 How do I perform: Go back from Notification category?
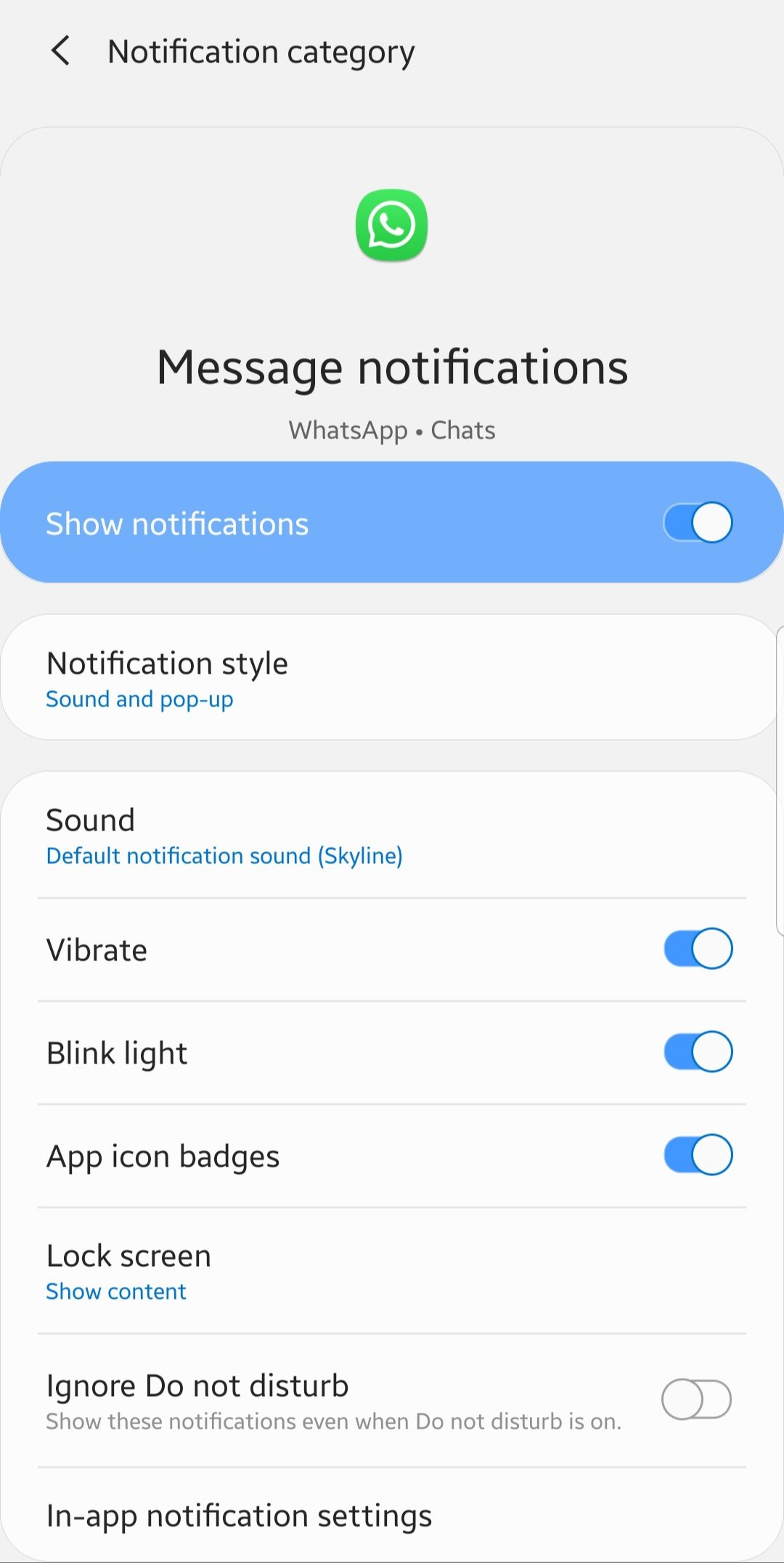point(61,52)
